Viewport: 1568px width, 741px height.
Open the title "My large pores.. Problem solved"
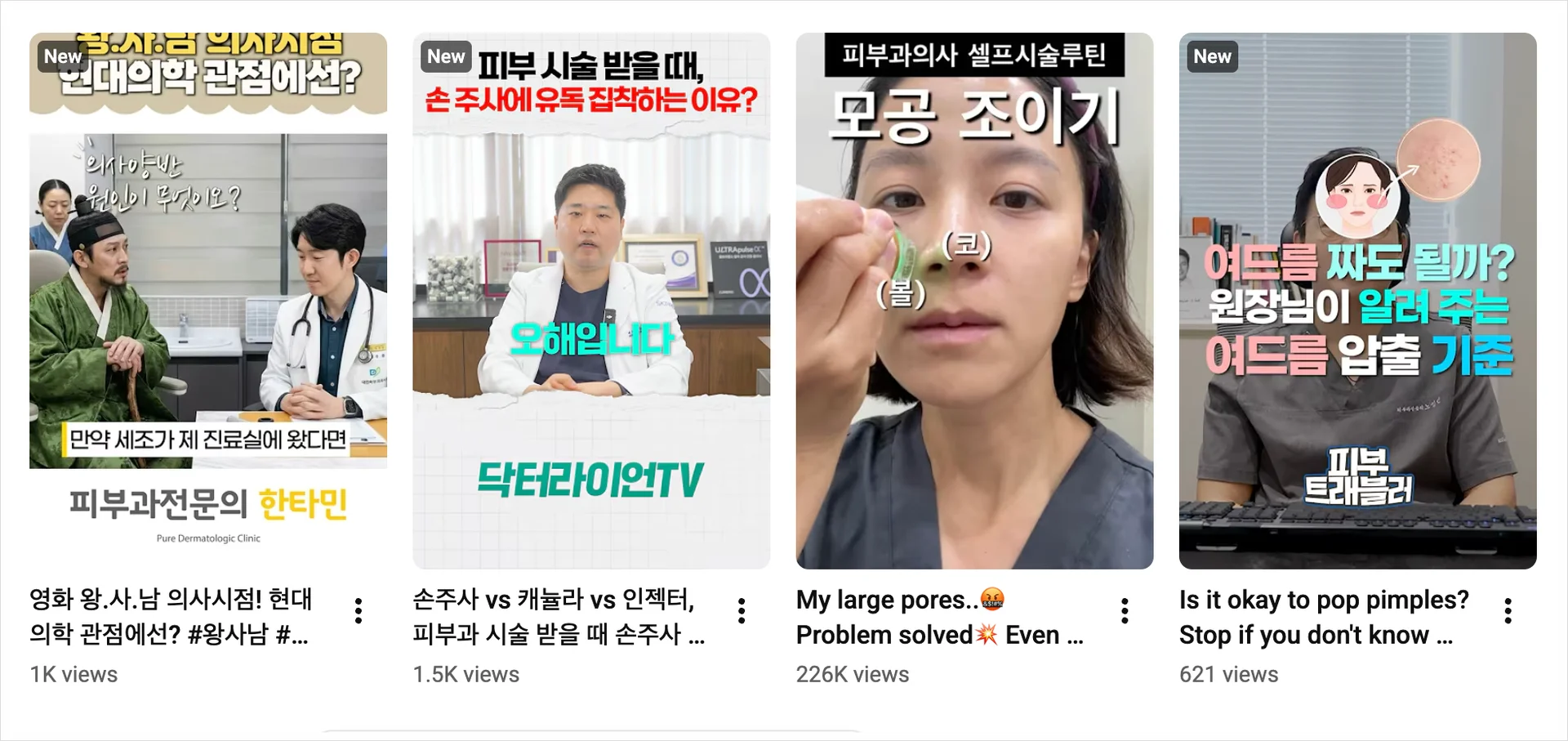[x=939, y=617]
